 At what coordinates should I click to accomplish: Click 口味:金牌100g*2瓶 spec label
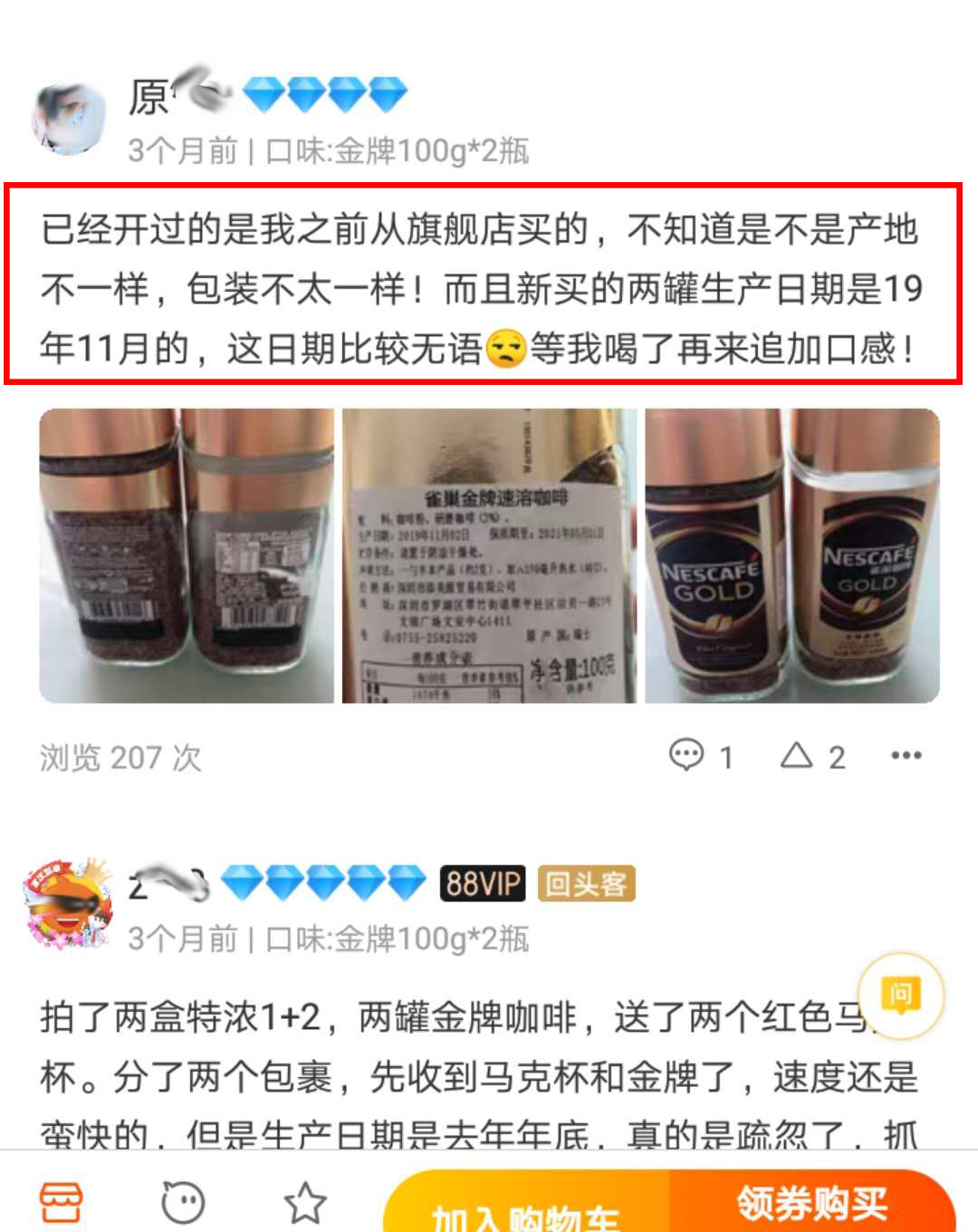click(x=398, y=152)
